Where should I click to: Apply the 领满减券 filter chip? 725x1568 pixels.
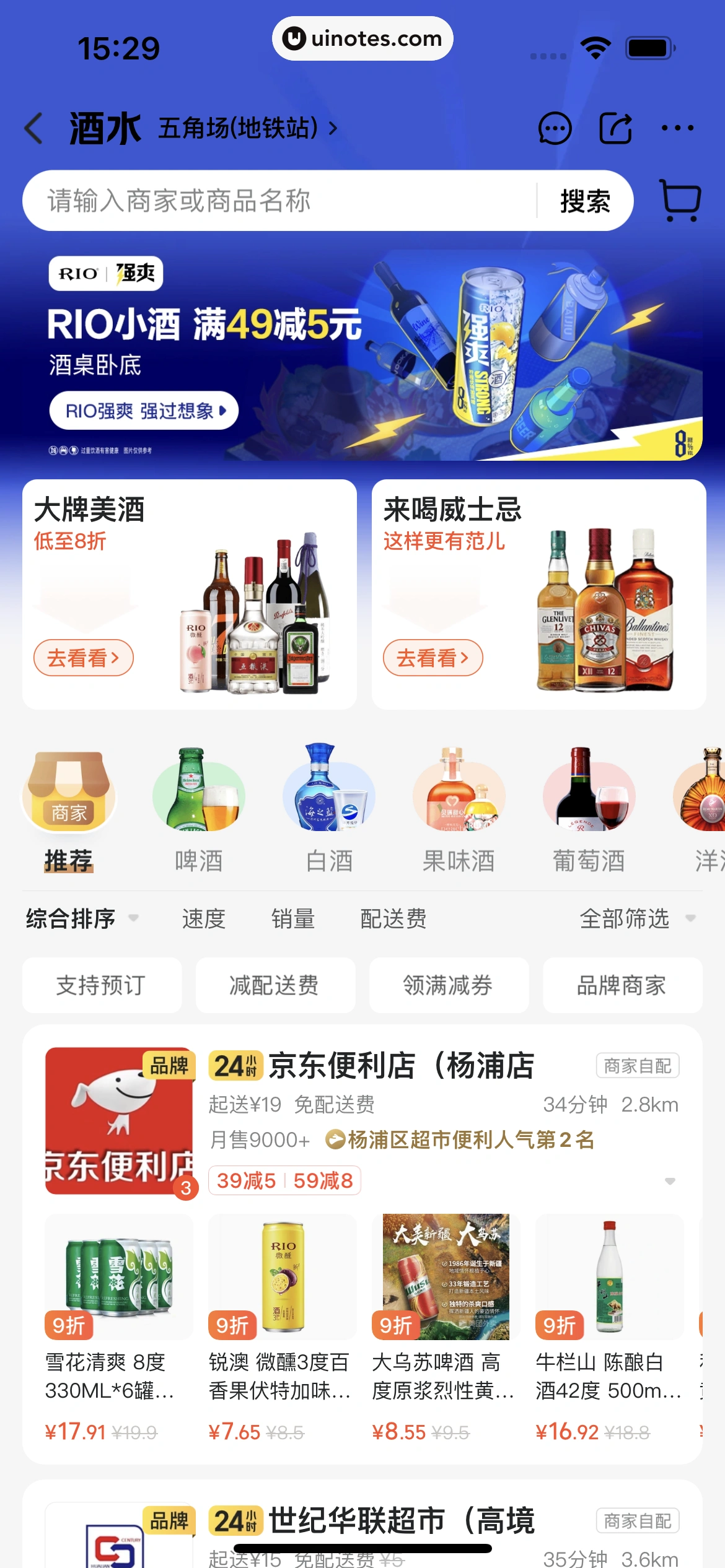[x=448, y=985]
